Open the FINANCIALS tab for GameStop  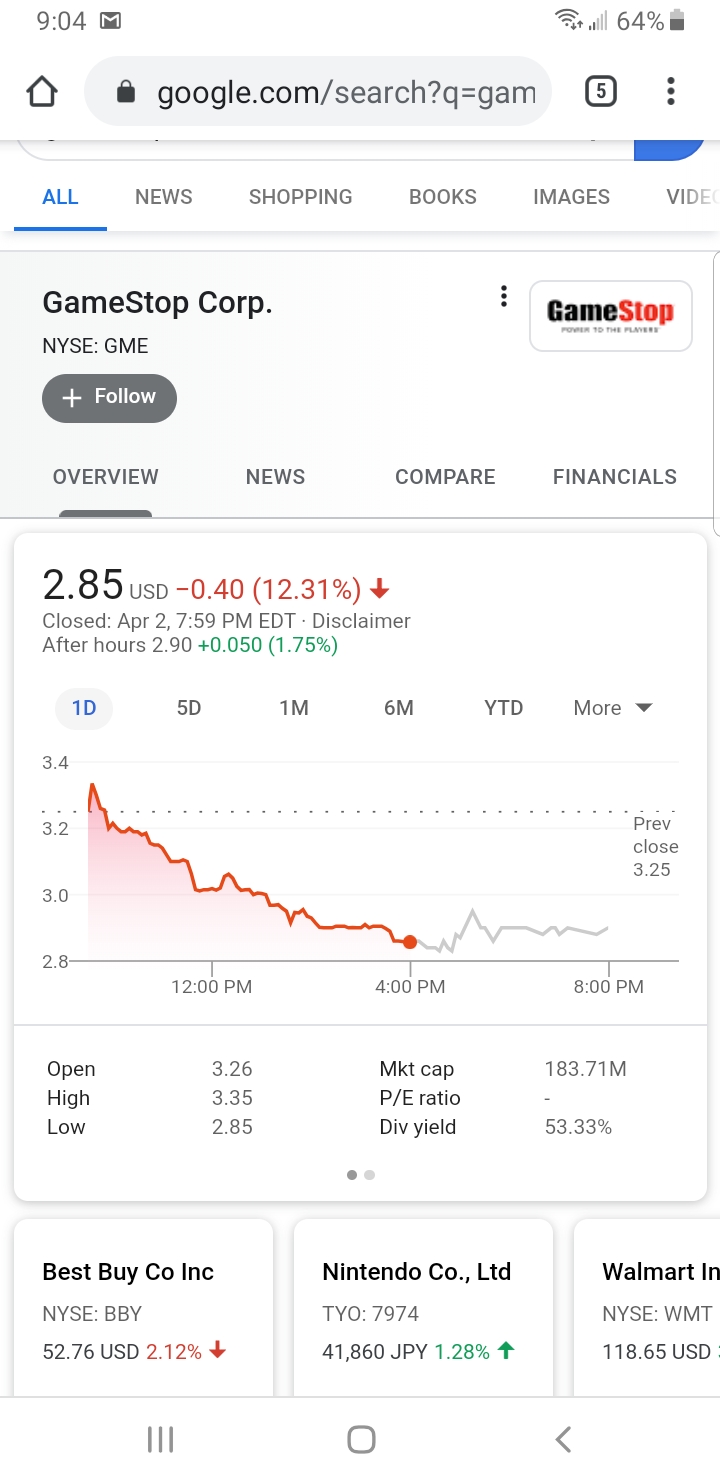pyautogui.click(x=614, y=477)
